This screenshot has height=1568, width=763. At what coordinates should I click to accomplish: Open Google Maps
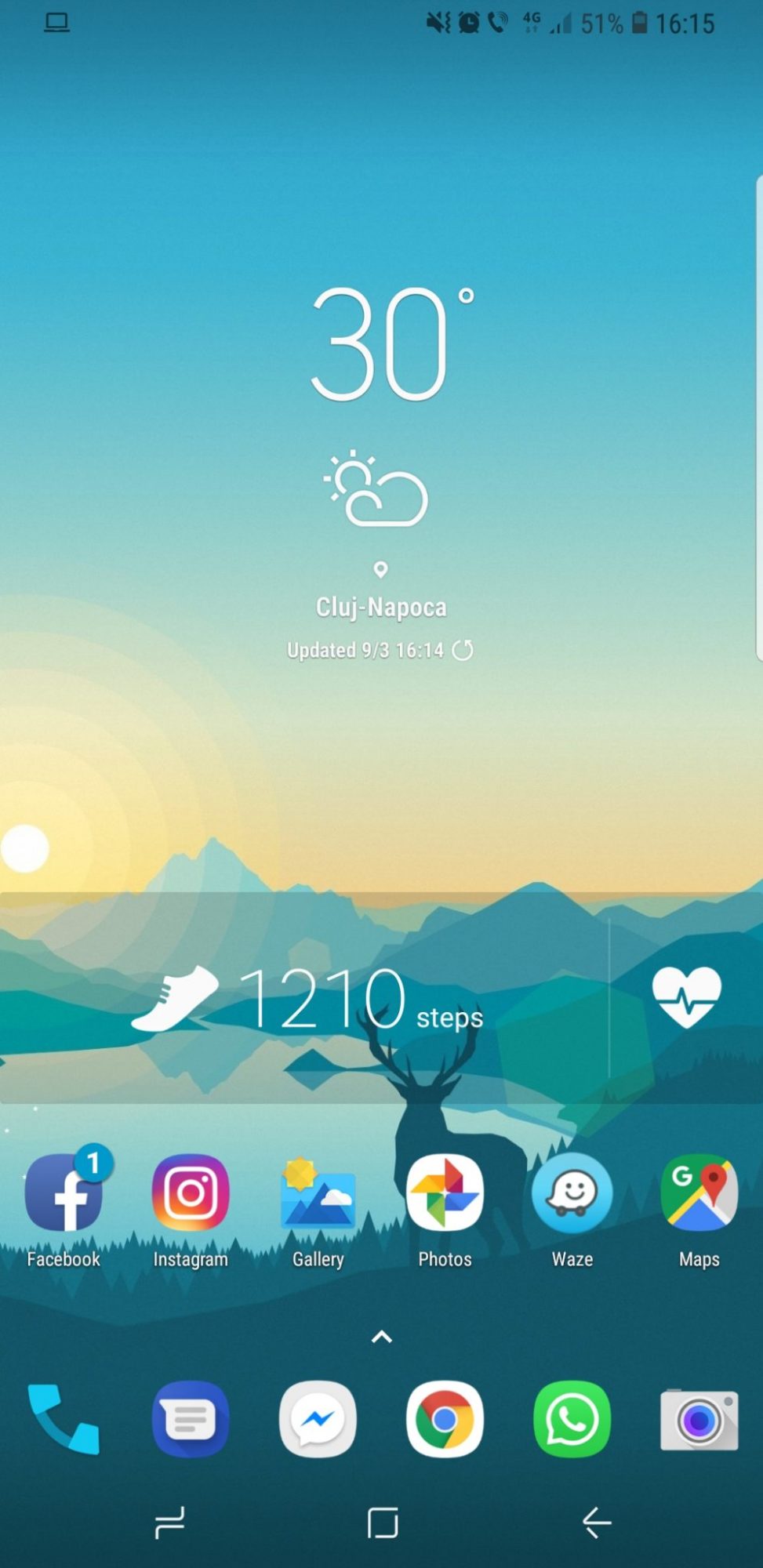[699, 1193]
